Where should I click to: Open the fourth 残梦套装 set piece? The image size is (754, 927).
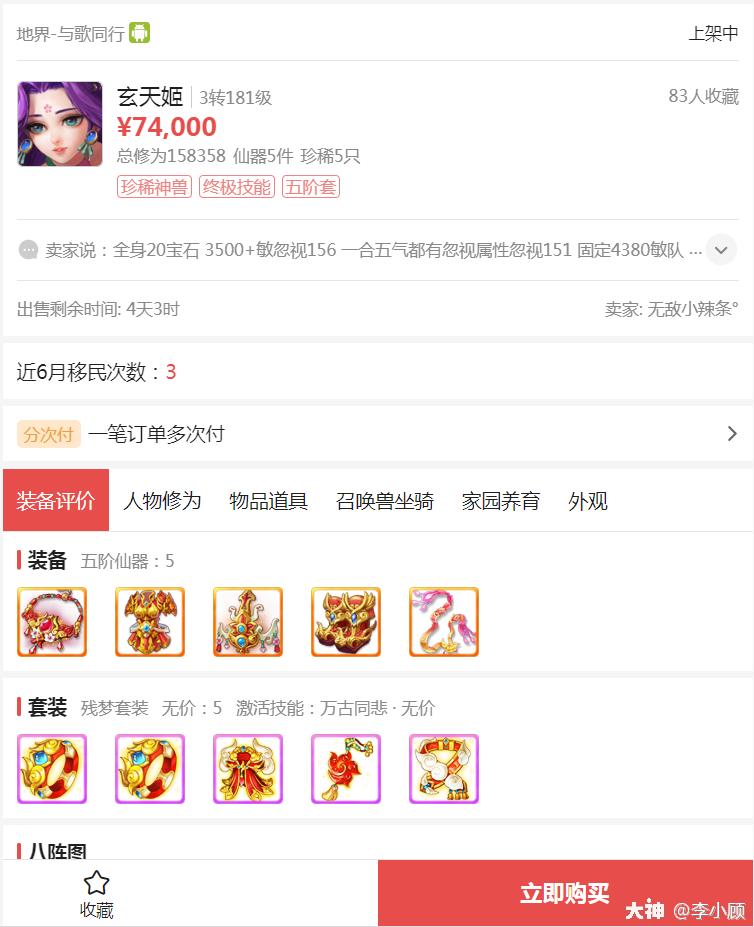(346, 769)
